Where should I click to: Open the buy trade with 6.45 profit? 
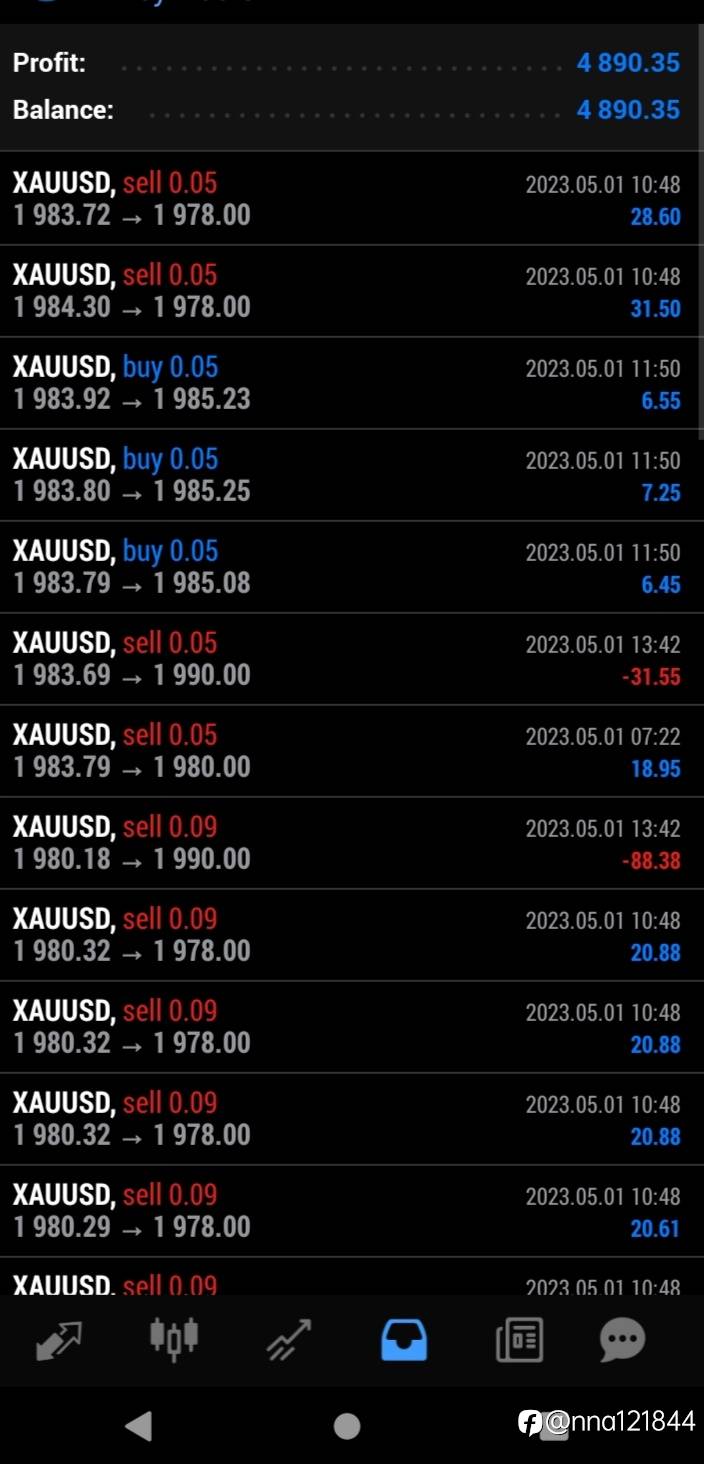[x=352, y=567]
